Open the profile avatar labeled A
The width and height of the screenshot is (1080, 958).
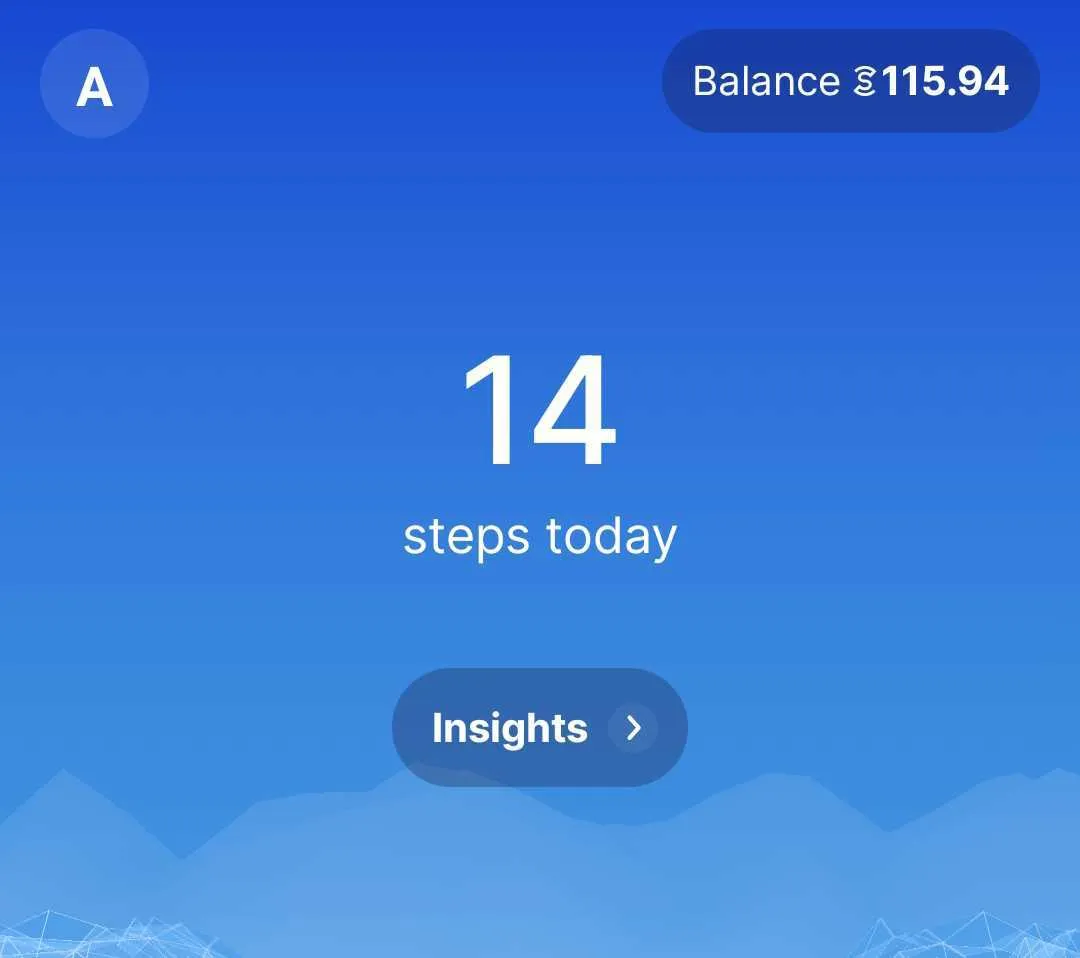click(94, 85)
